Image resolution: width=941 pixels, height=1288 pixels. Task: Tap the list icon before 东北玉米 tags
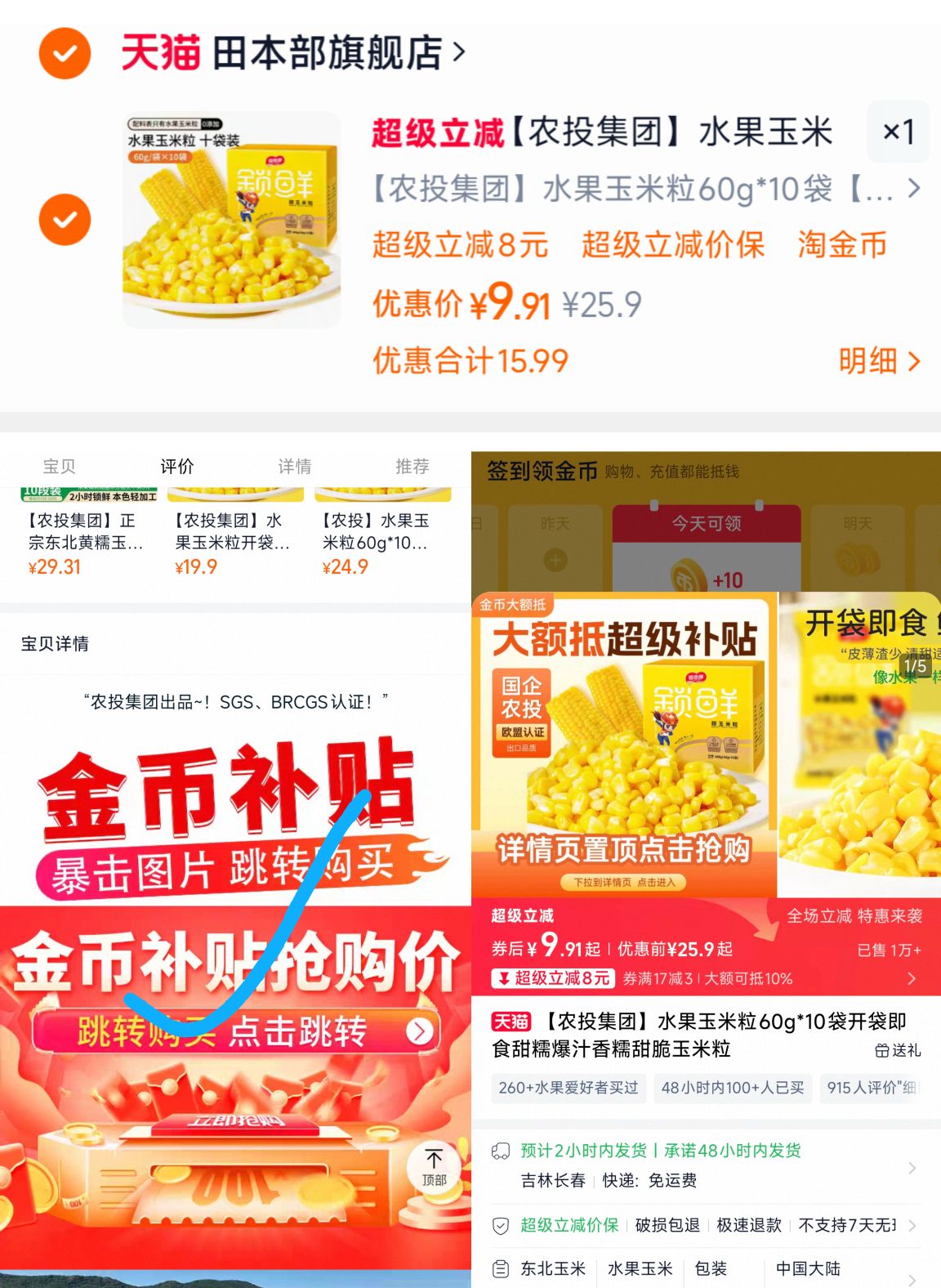[501, 1268]
